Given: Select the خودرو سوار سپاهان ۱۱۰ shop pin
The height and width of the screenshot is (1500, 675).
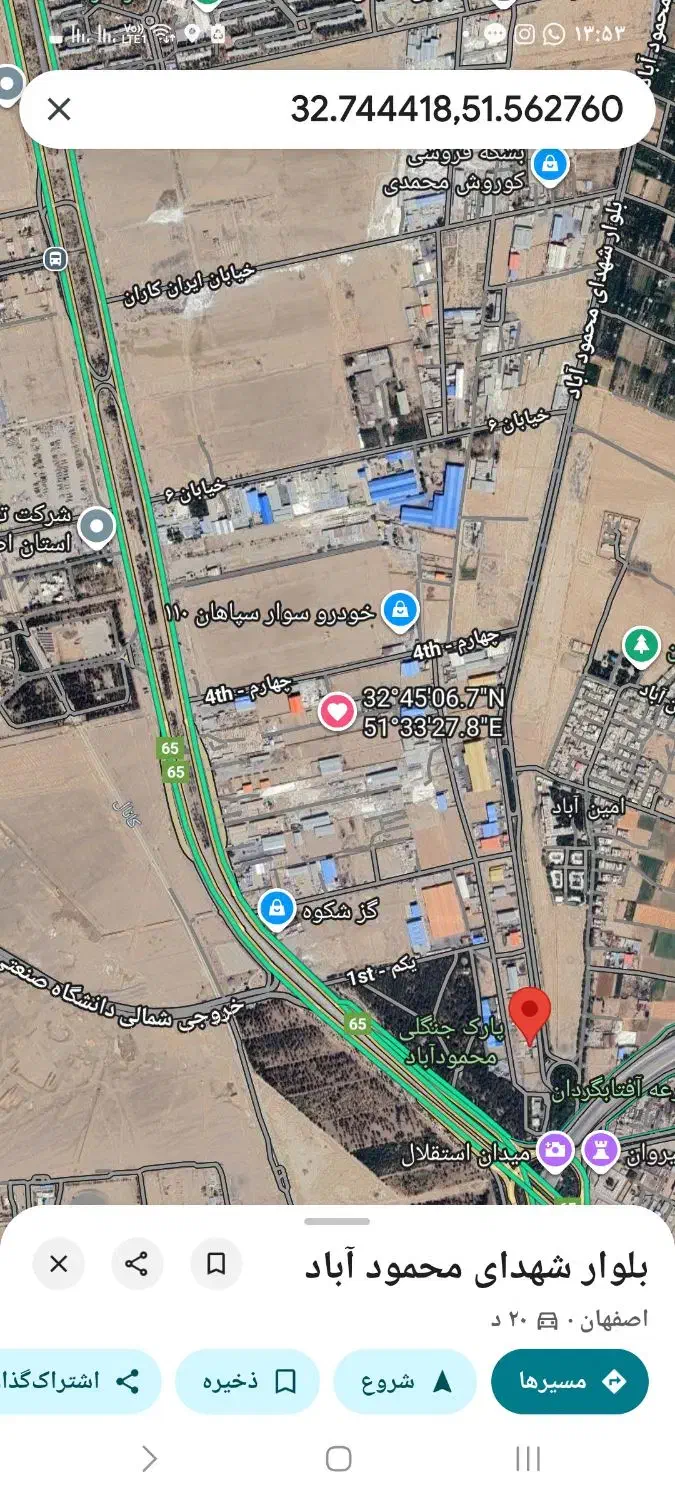Looking at the screenshot, I should (x=400, y=611).
